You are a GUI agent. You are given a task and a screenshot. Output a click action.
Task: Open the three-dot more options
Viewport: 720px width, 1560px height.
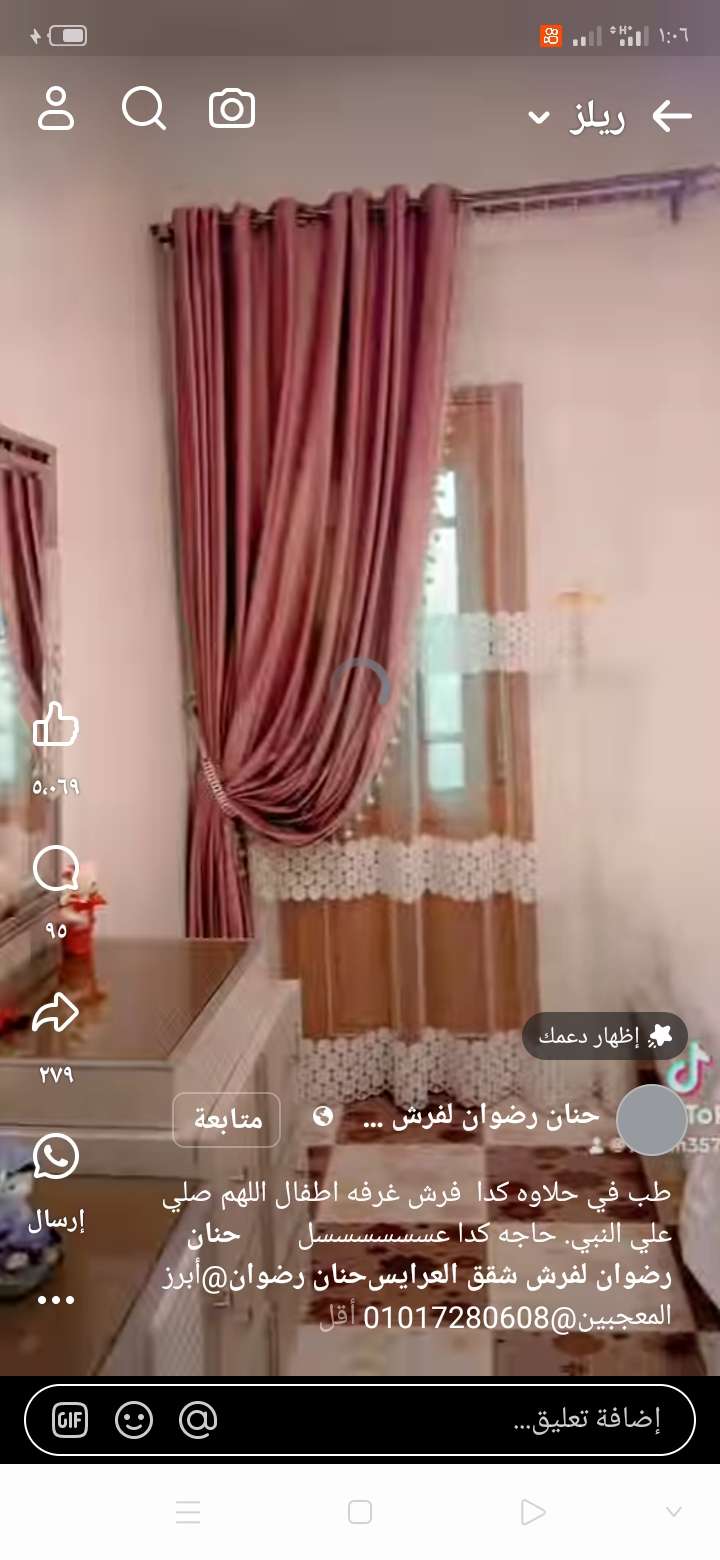(x=56, y=1300)
